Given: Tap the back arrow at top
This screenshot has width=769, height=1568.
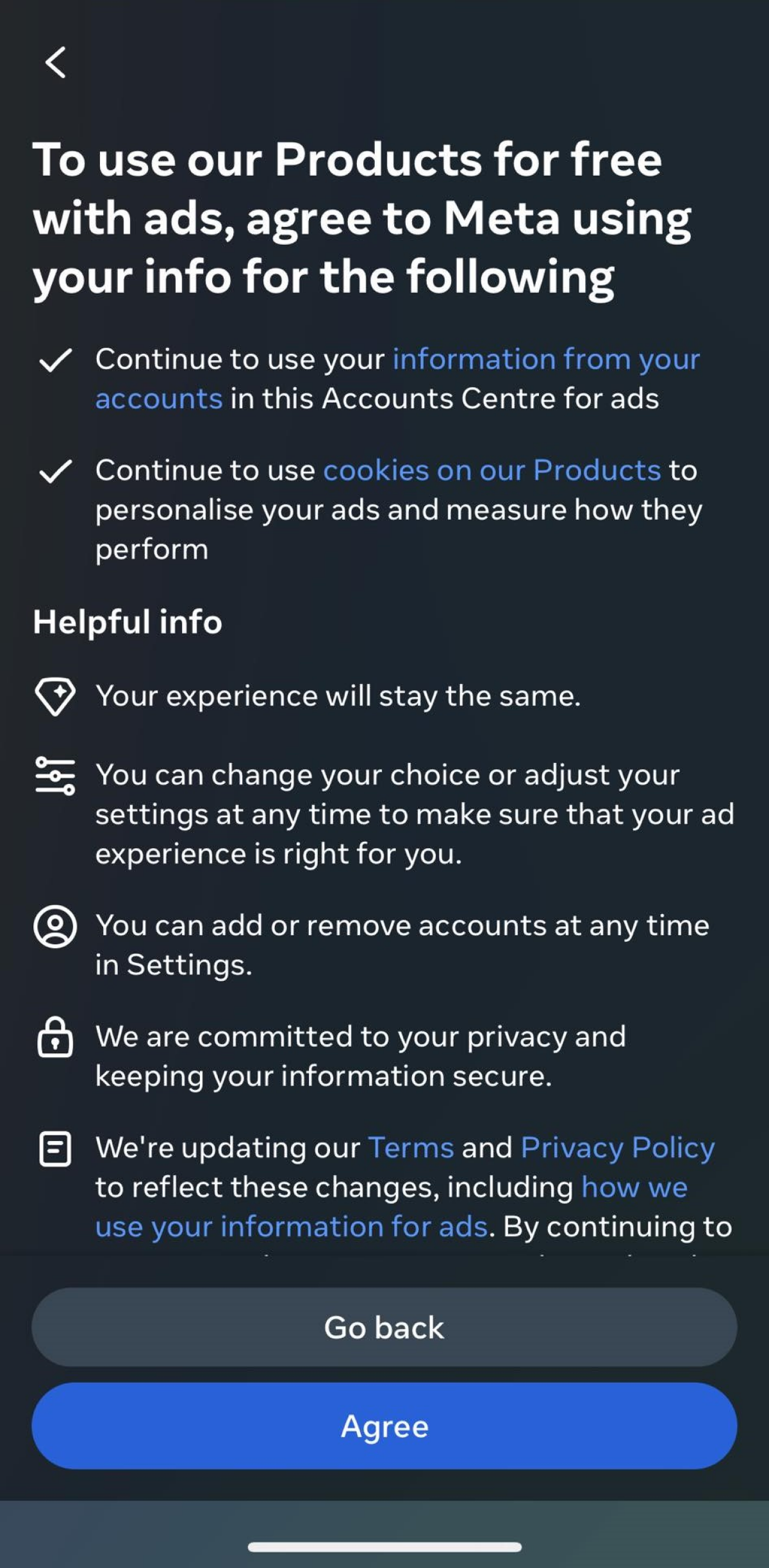Looking at the screenshot, I should click(56, 62).
